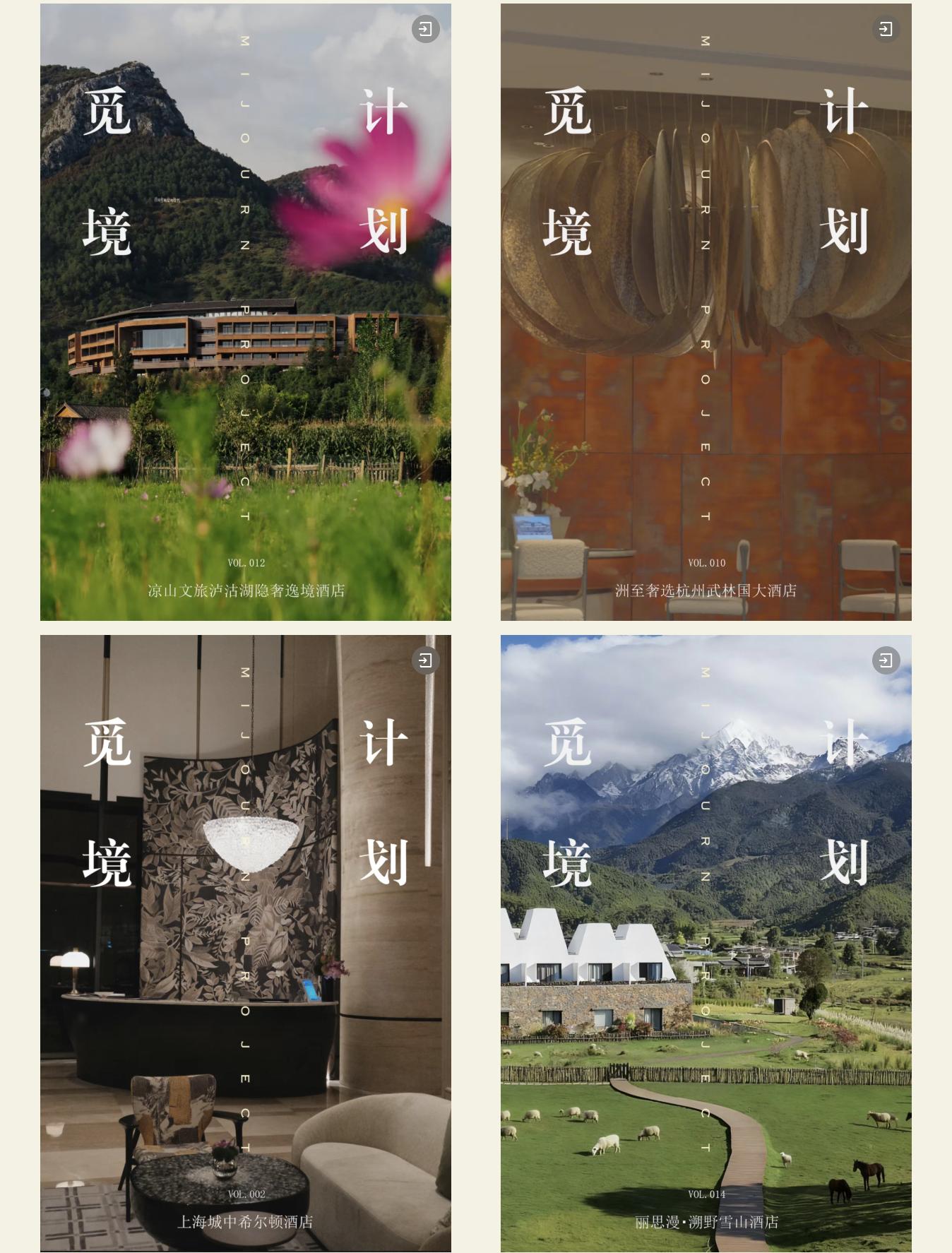This screenshot has width=952, height=1253.
Task: Tap the enter icon on the VOL.002 card
Action: pos(425,660)
